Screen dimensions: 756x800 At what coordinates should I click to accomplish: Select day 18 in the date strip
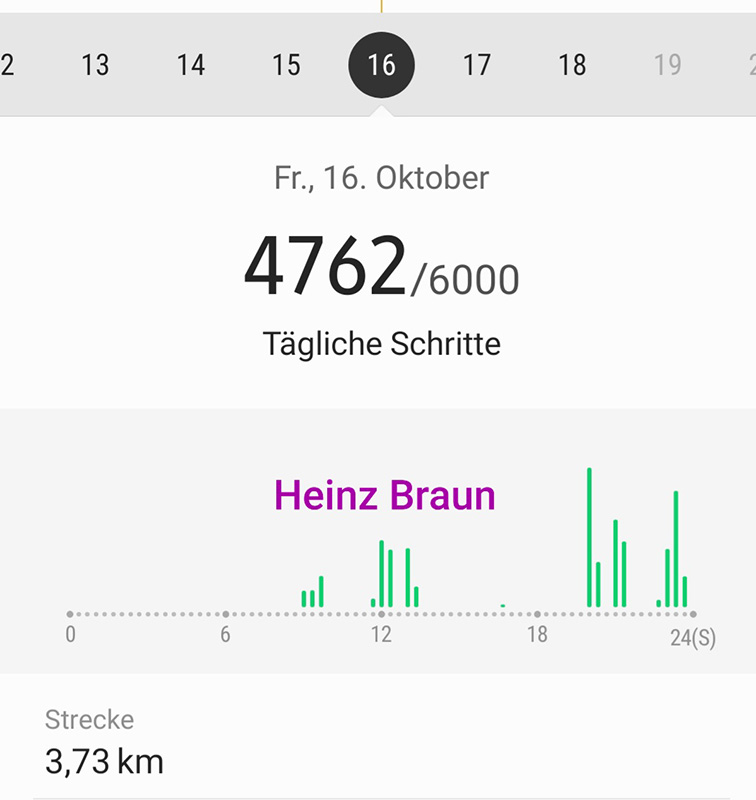pos(572,65)
